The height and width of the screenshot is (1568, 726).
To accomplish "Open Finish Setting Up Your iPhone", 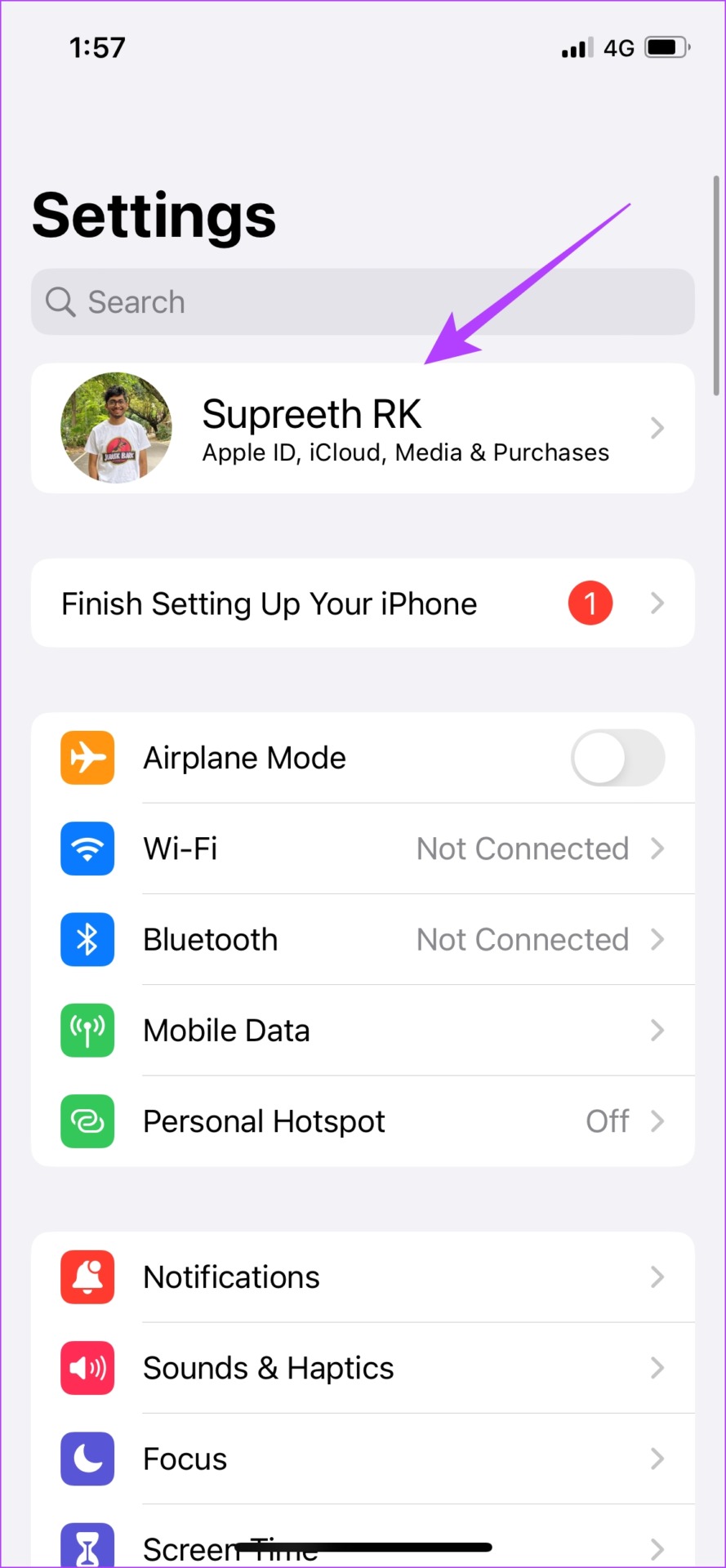I will pos(363,604).
